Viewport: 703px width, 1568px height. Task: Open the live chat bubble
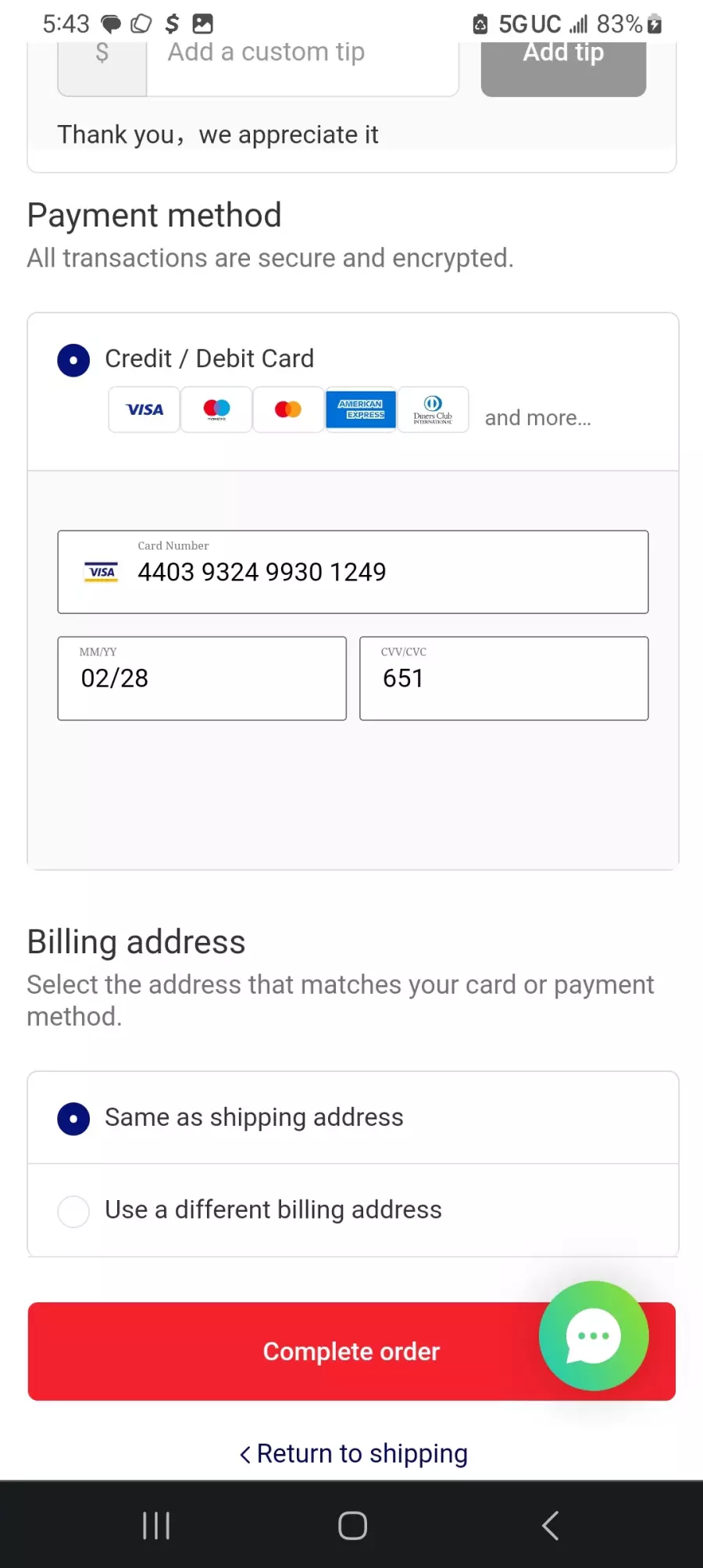point(594,1336)
